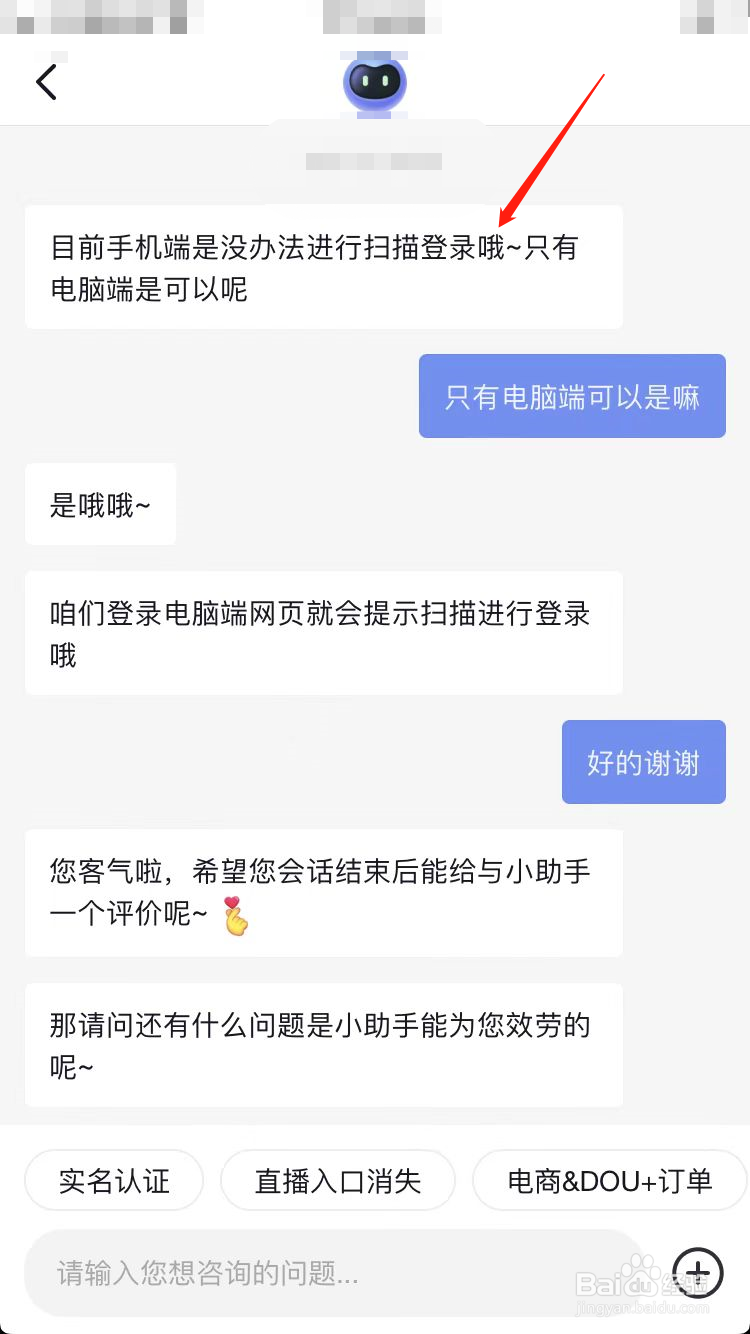
Task: Tap the bubble asking for an evaluation
Action: click(323, 893)
